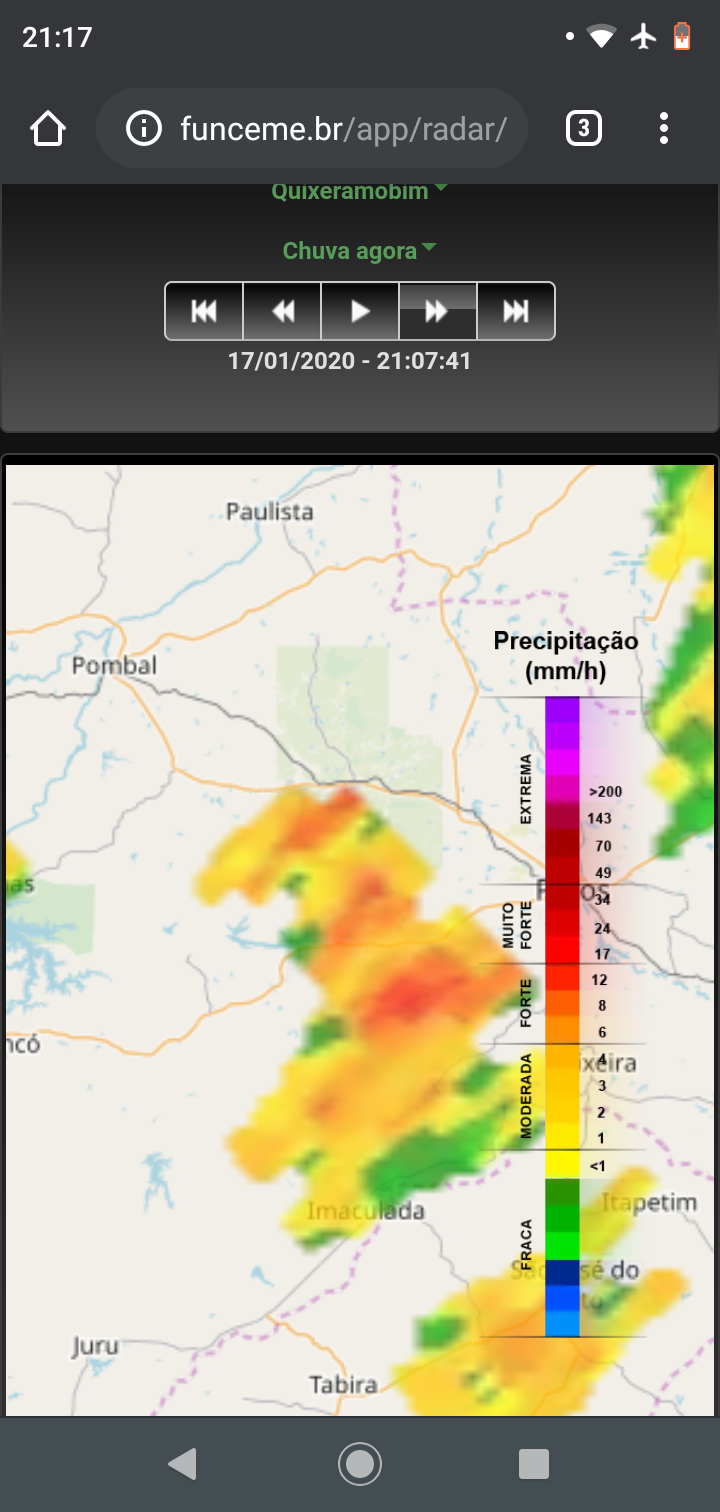Viewport: 720px width, 1512px height.
Task: Open recent apps from the navigation bar
Action: point(534,1464)
